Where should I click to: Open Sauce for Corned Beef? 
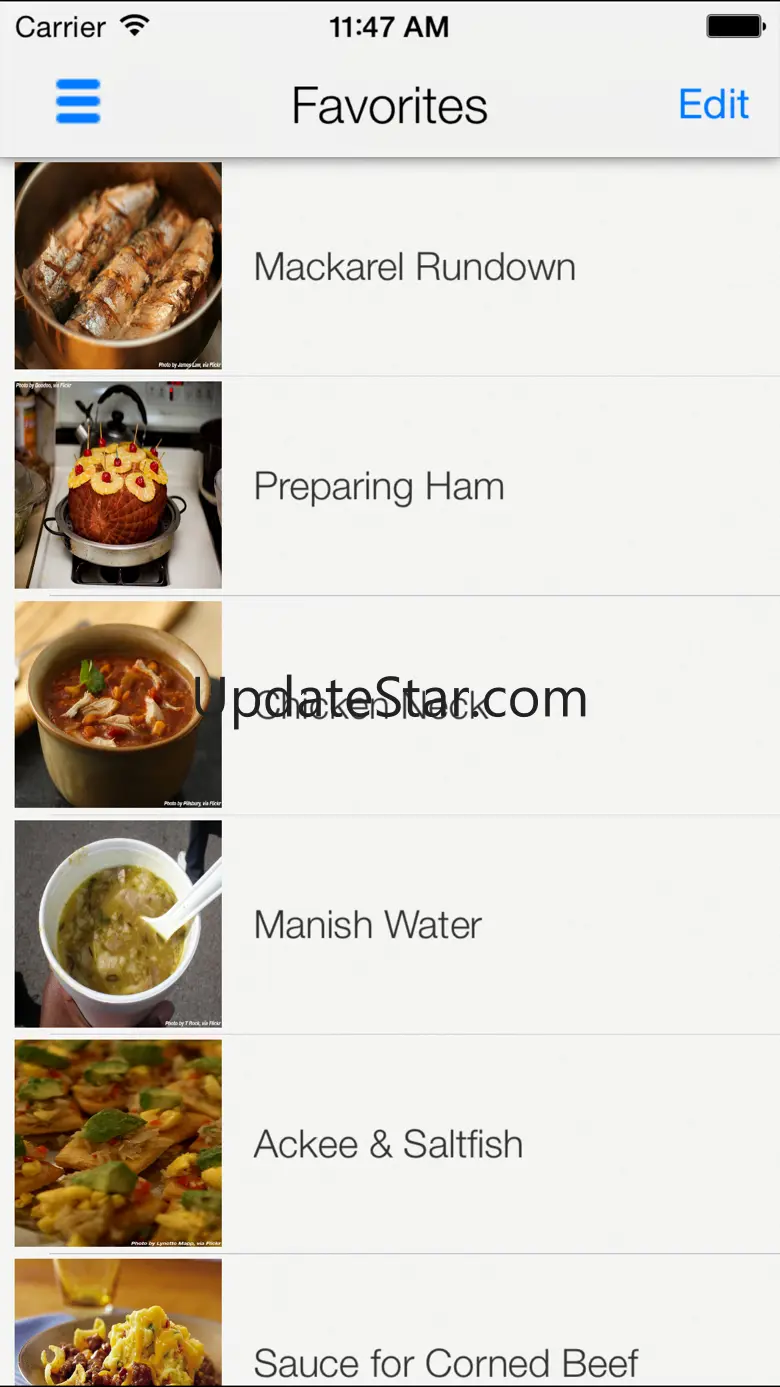point(390,1320)
